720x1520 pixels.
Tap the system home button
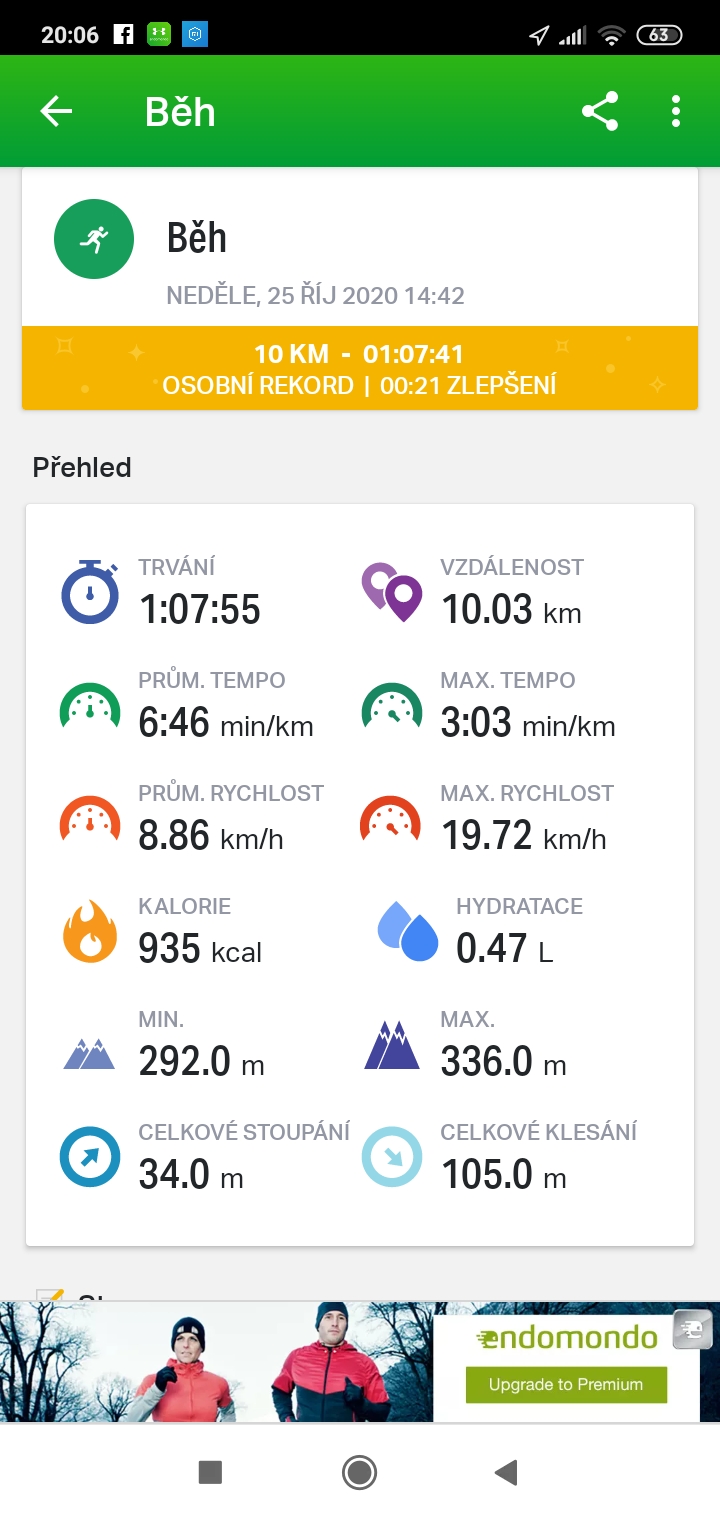pos(359,1472)
